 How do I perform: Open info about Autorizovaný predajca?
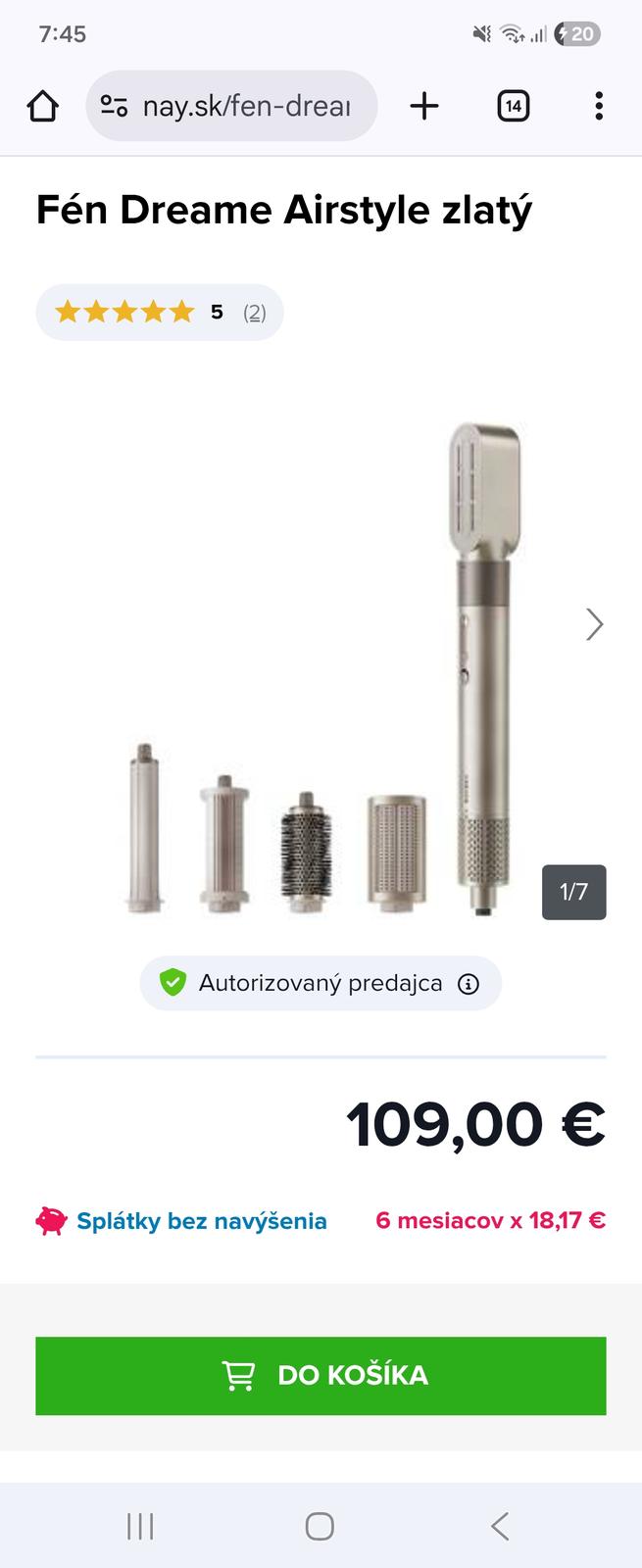tap(469, 984)
